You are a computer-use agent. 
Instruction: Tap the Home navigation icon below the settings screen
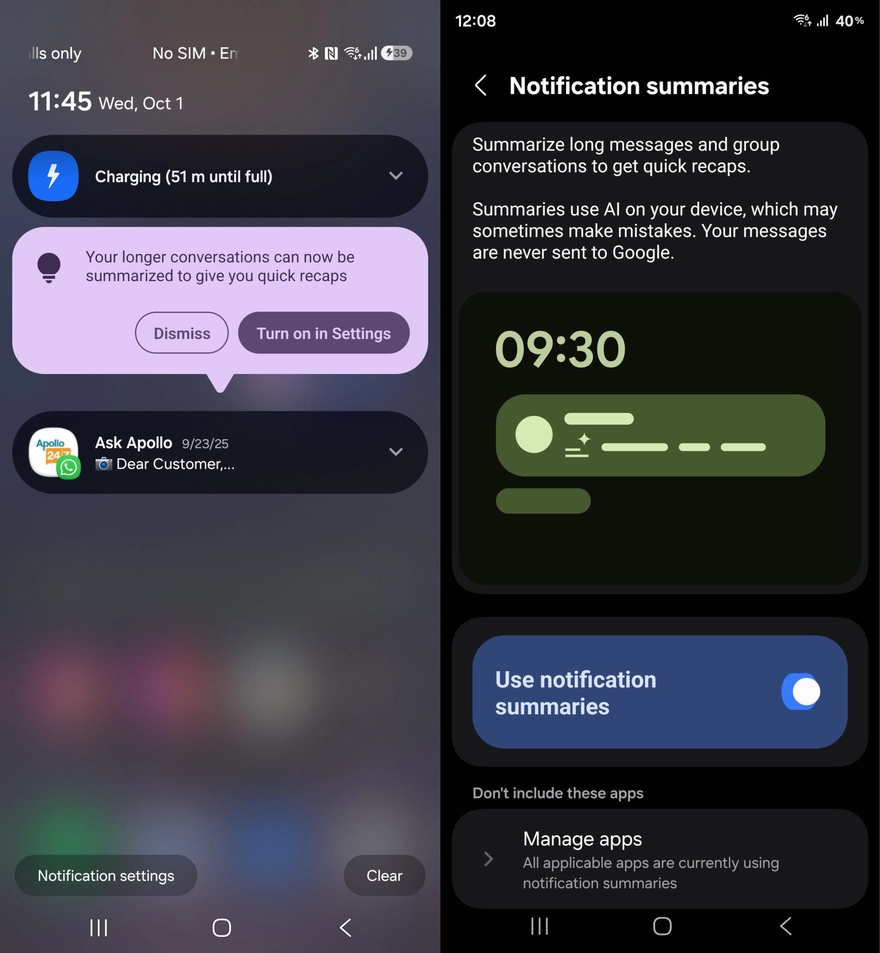(x=662, y=926)
